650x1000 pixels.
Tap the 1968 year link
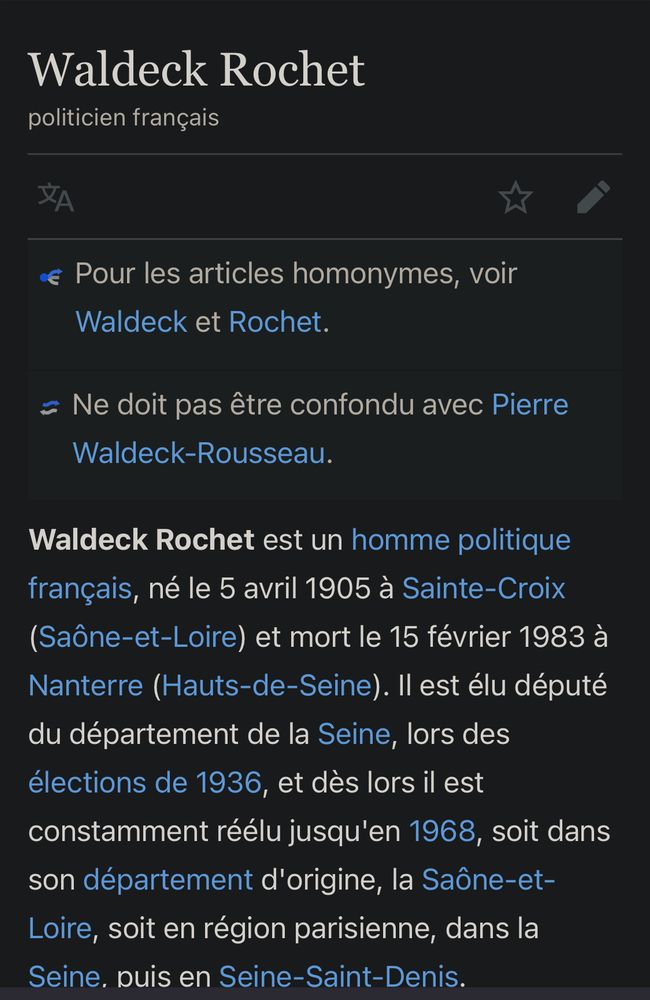pyautogui.click(x=442, y=830)
